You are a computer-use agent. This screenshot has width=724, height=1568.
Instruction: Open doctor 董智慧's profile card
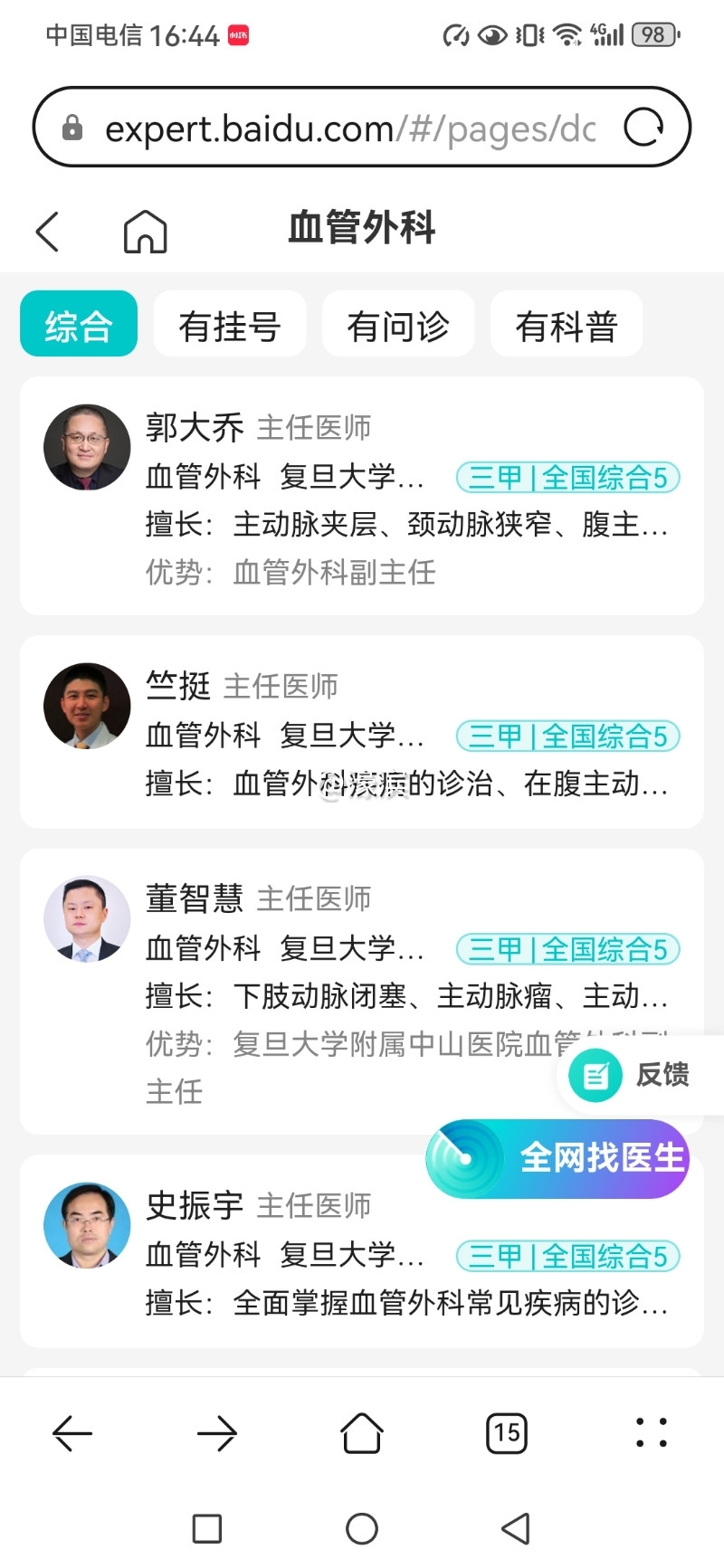click(x=344, y=968)
